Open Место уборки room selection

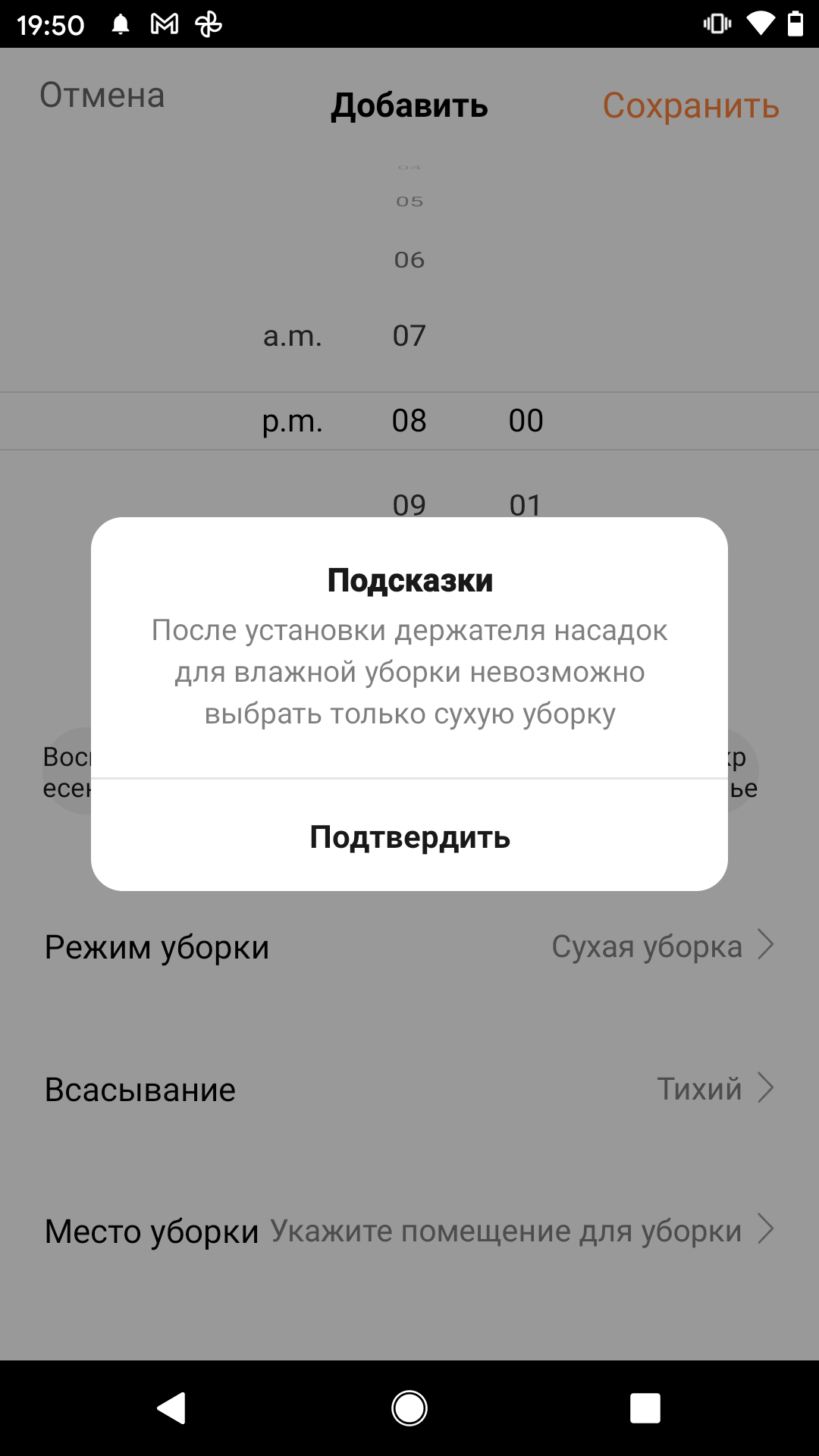point(409,1230)
